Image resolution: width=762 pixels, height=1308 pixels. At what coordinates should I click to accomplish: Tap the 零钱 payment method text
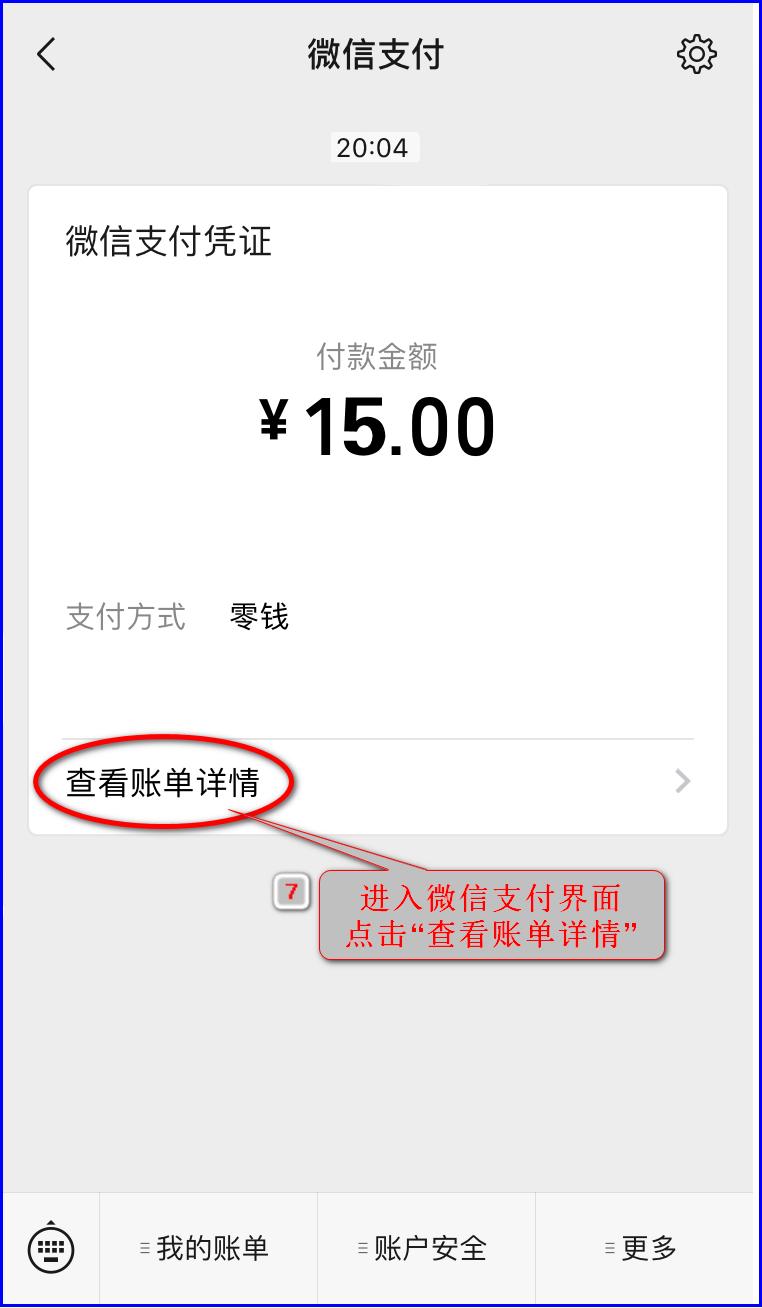[258, 617]
